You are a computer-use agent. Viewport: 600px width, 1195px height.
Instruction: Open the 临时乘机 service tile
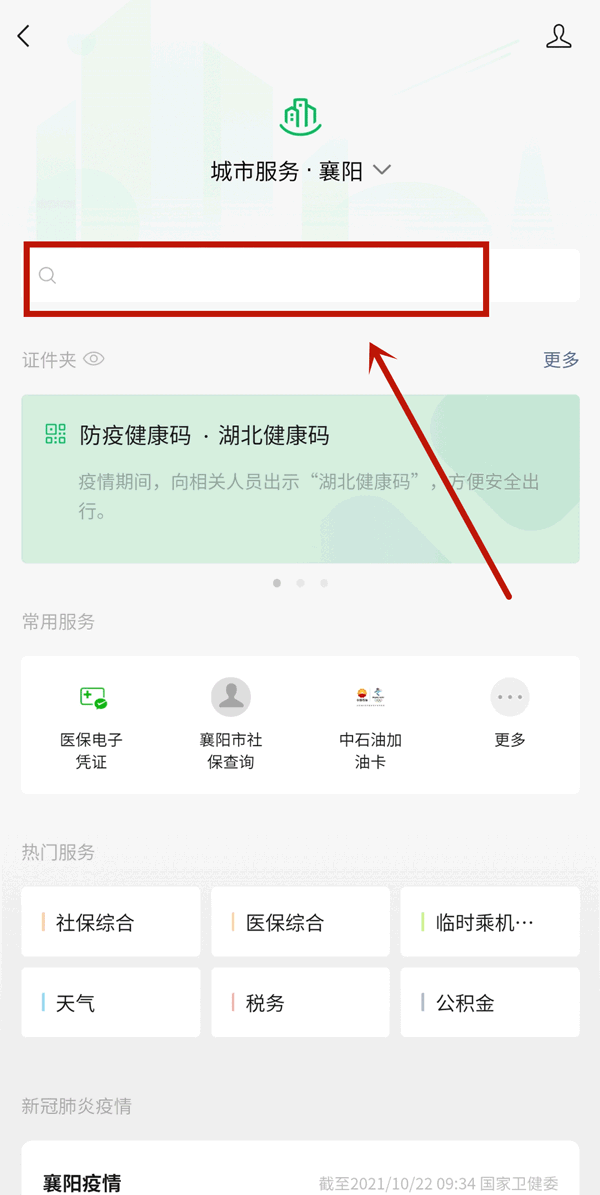pos(490,922)
